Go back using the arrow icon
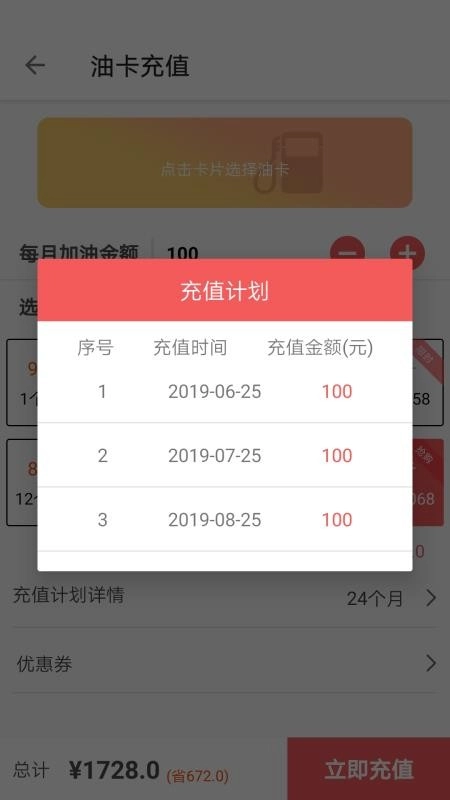Viewport: 450px width, 800px height. point(35,65)
